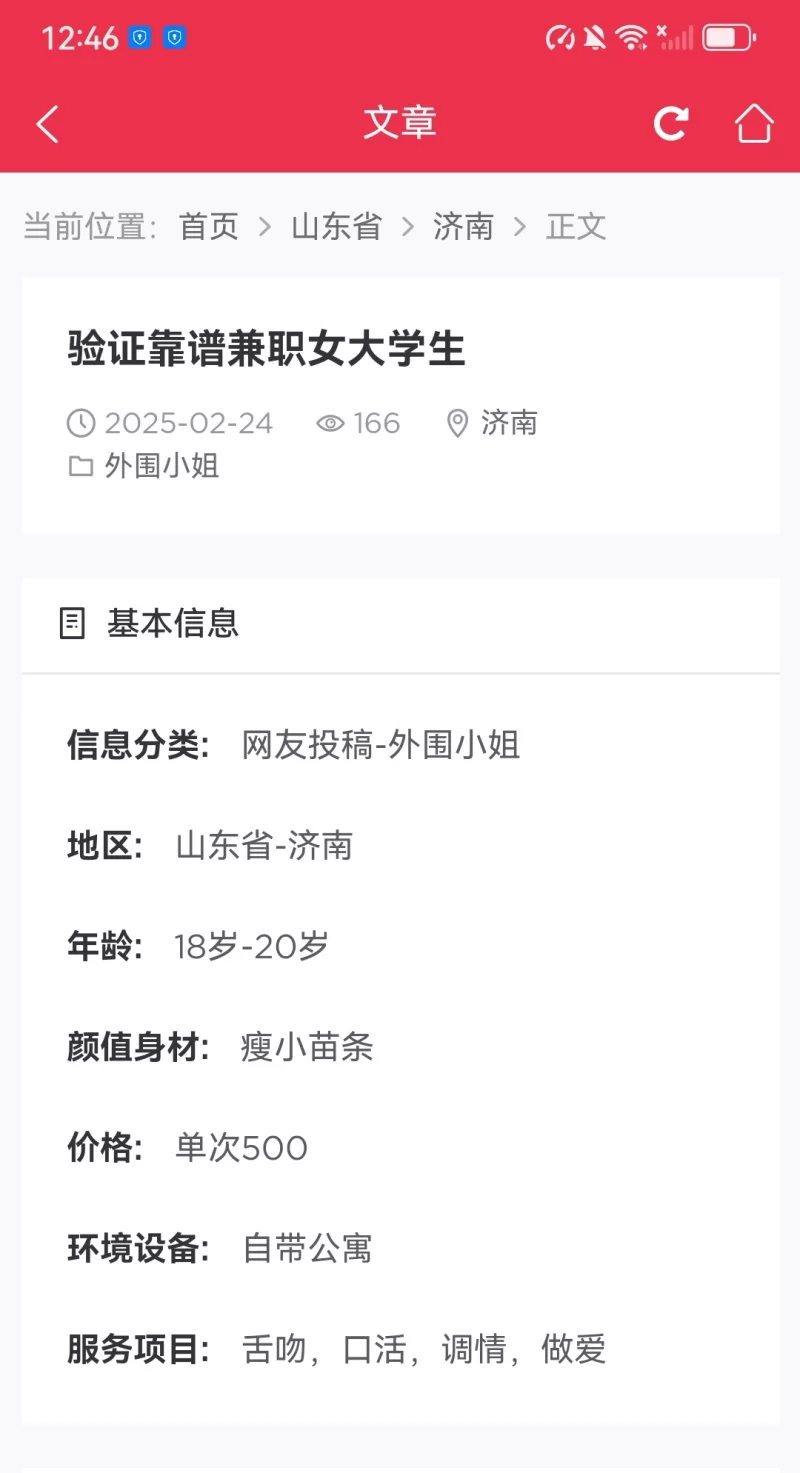Screen dimensions: 800x1473
Task: Jump to 济南 in the breadcrumb path
Action: click(463, 226)
